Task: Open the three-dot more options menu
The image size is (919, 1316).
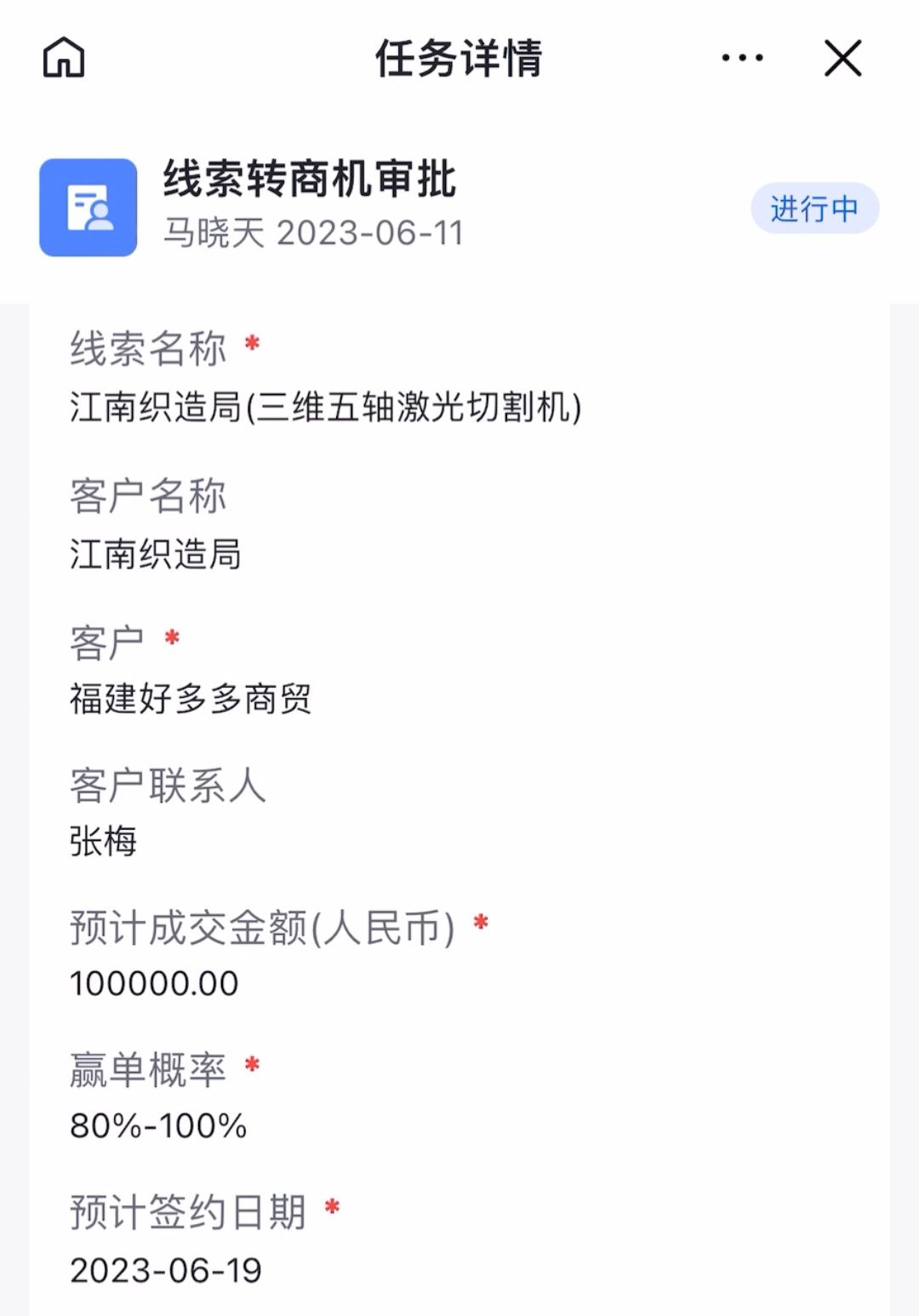Action: tap(742, 58)
